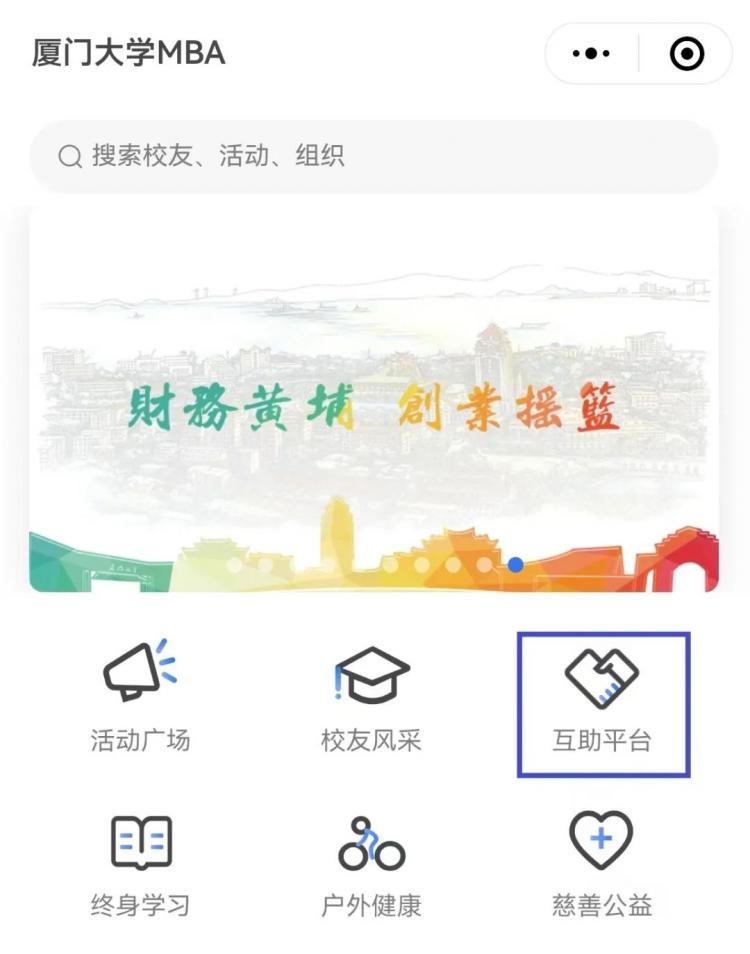This screenshot has height=954, width=750.
Task: Open the 财务黄埔 创业摇篮 banner
Action: click(x=374, y=400)
